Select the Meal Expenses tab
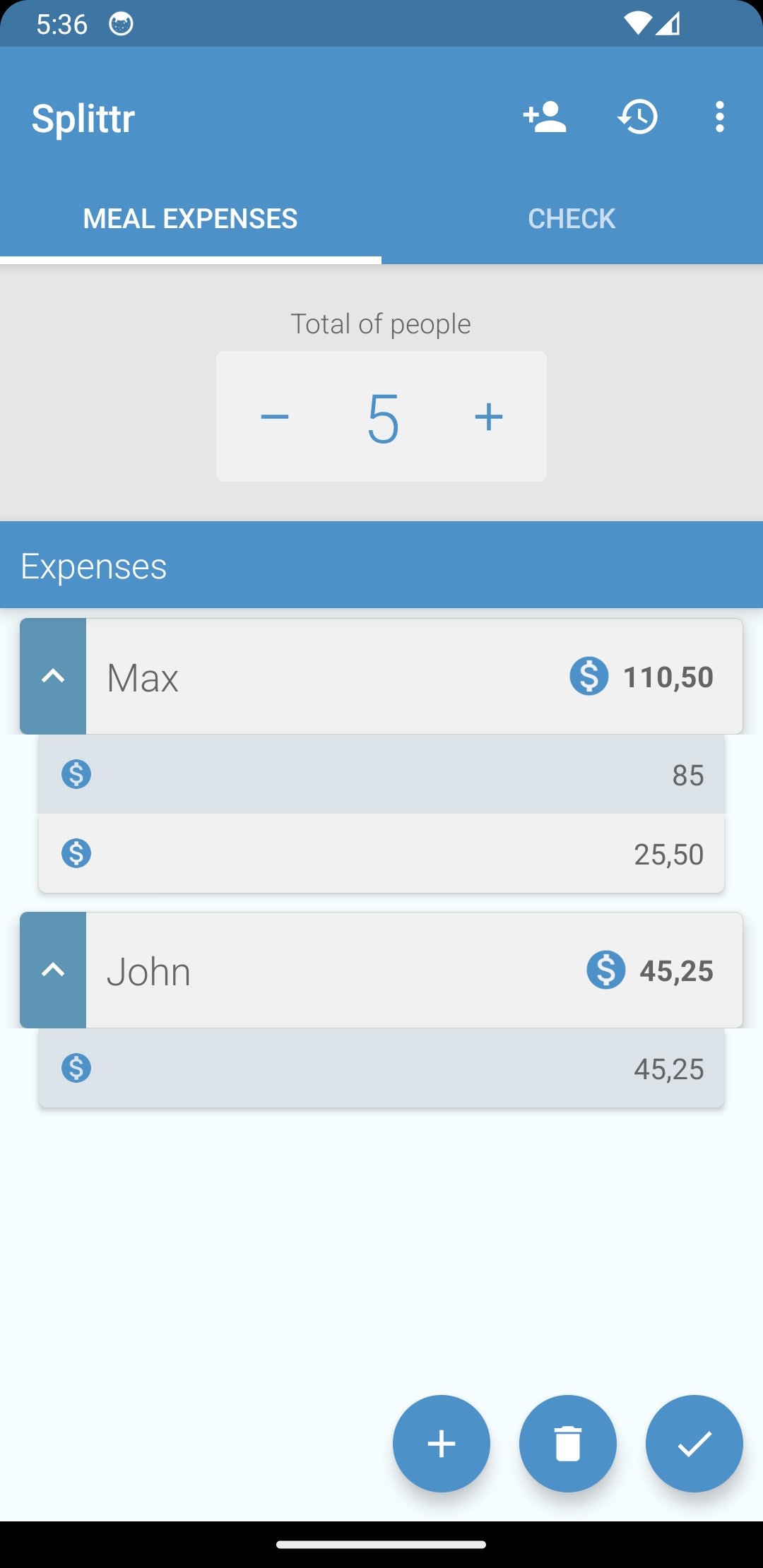This screenshot has width=763, height=1568. click(x=191, y=219)
